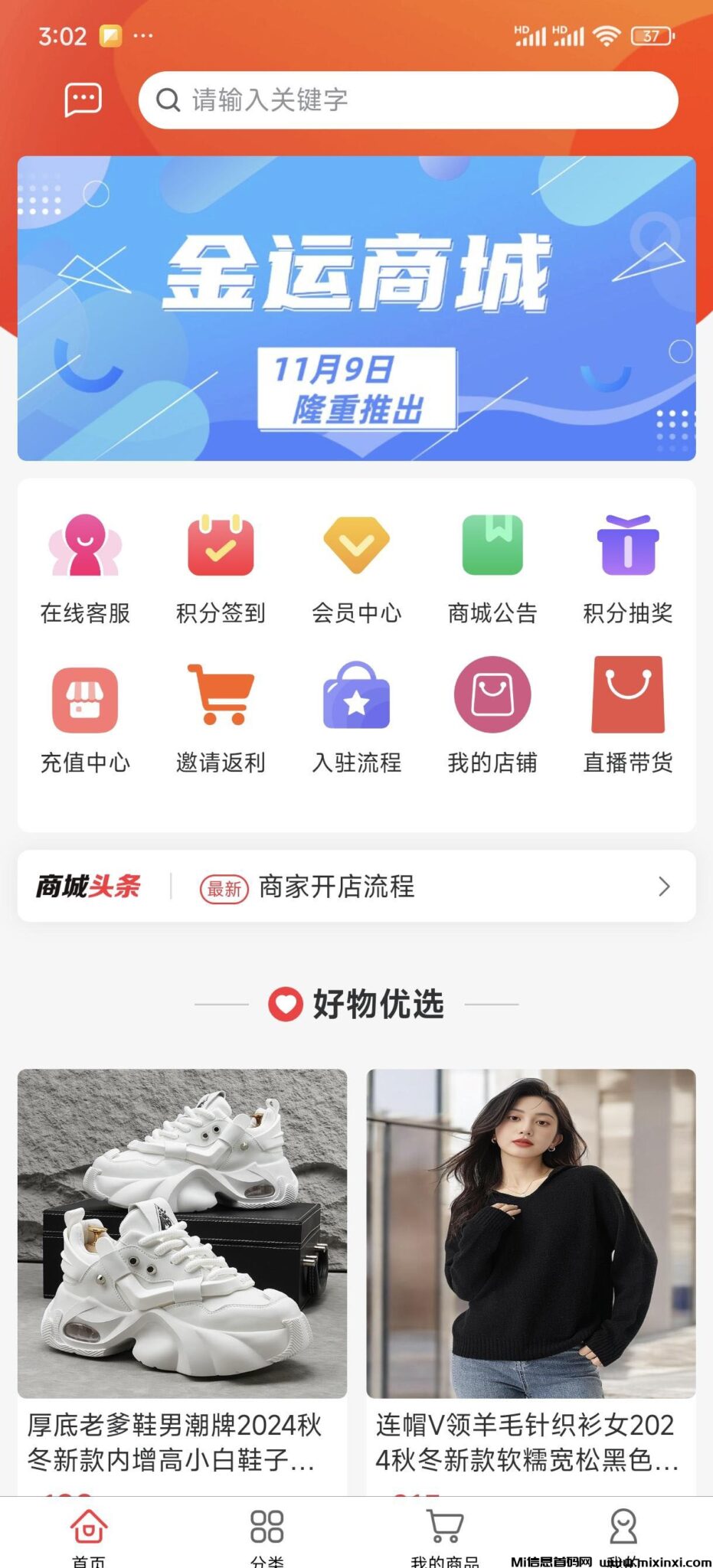Open 积分抽奖 points lottery
The width and height of the screenshot is (713, 1568).
[x=627, y=568]
